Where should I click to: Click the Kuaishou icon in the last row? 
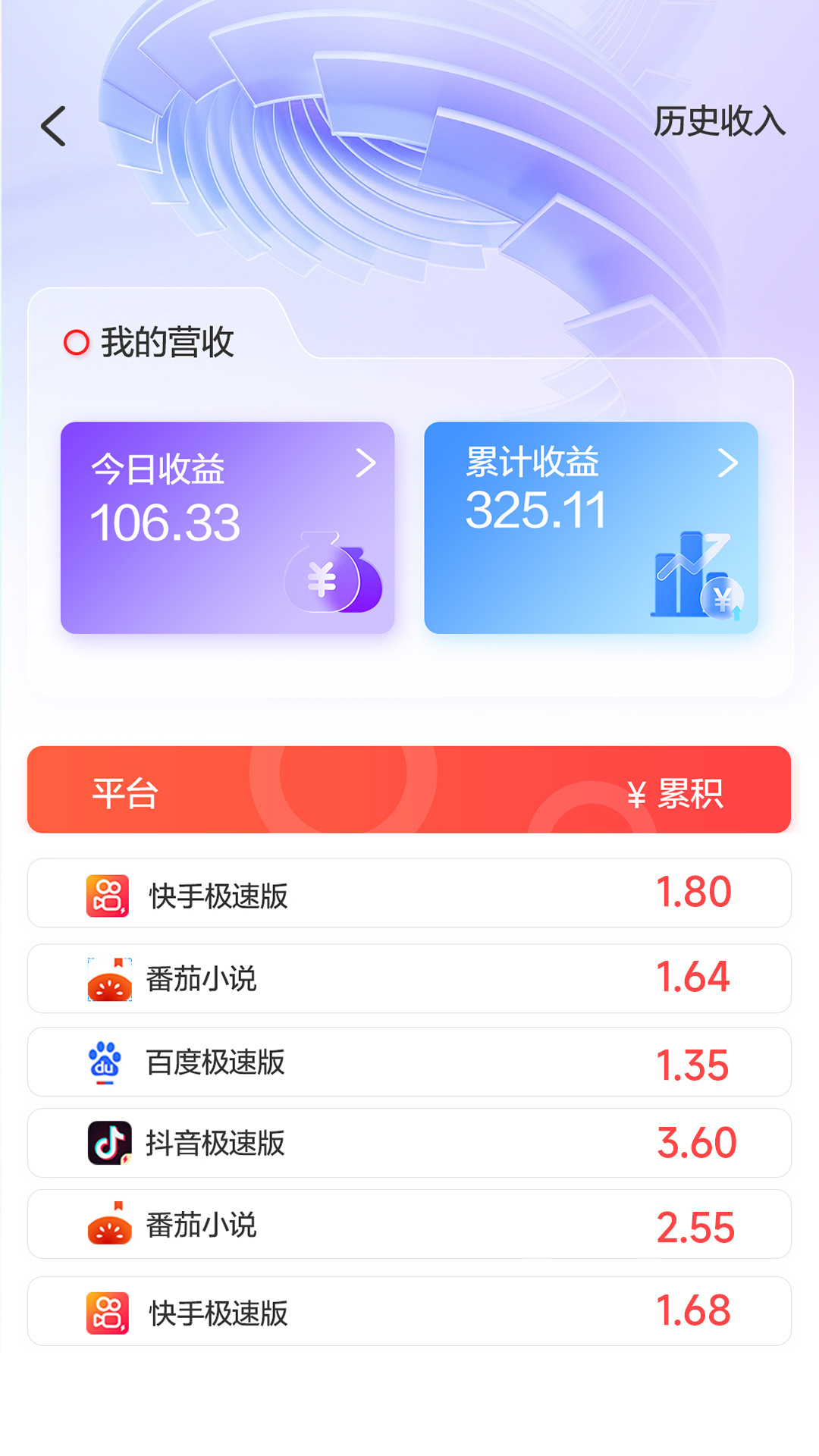[x=106, y=1310]
